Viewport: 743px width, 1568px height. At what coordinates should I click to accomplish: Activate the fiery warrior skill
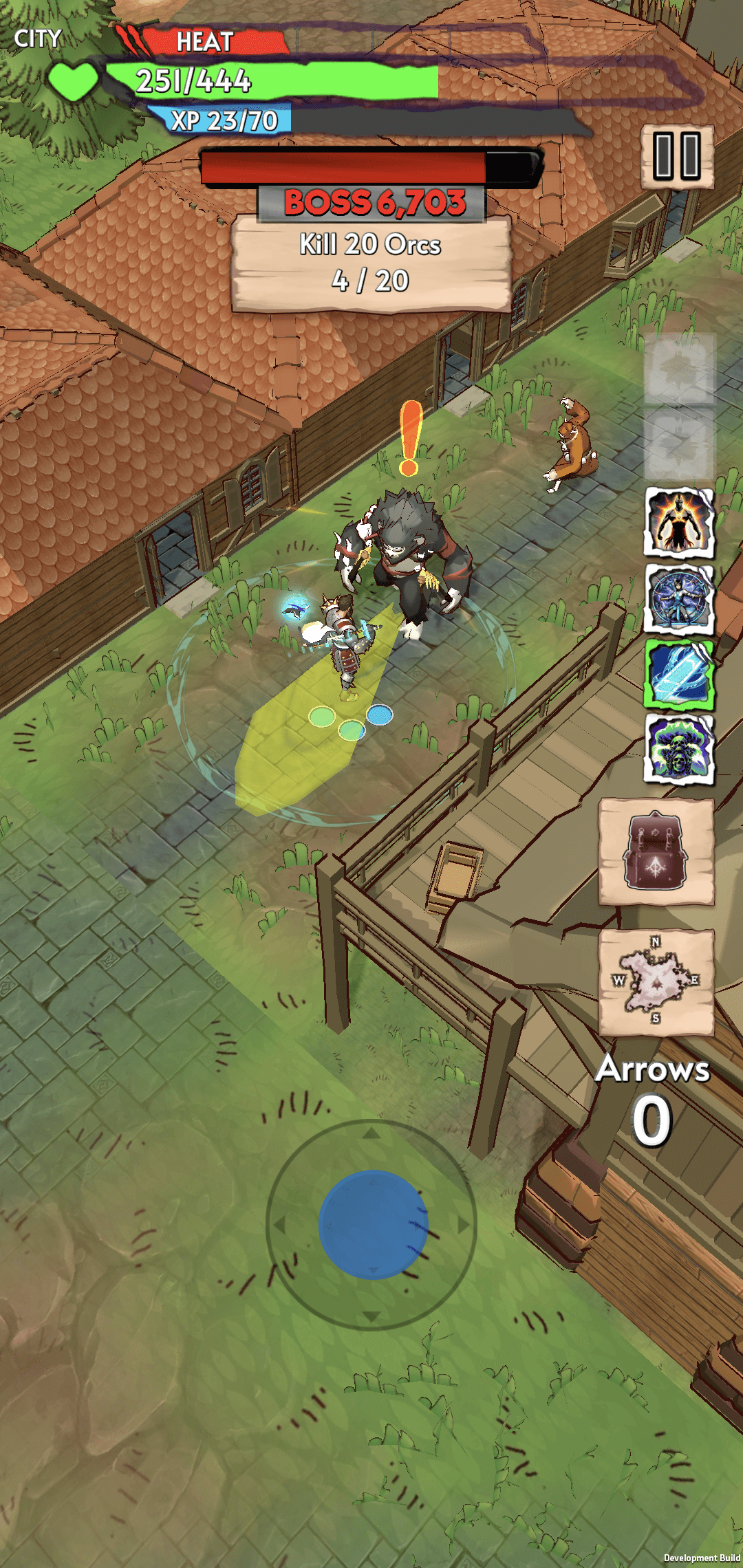click(x=679, y=523)
